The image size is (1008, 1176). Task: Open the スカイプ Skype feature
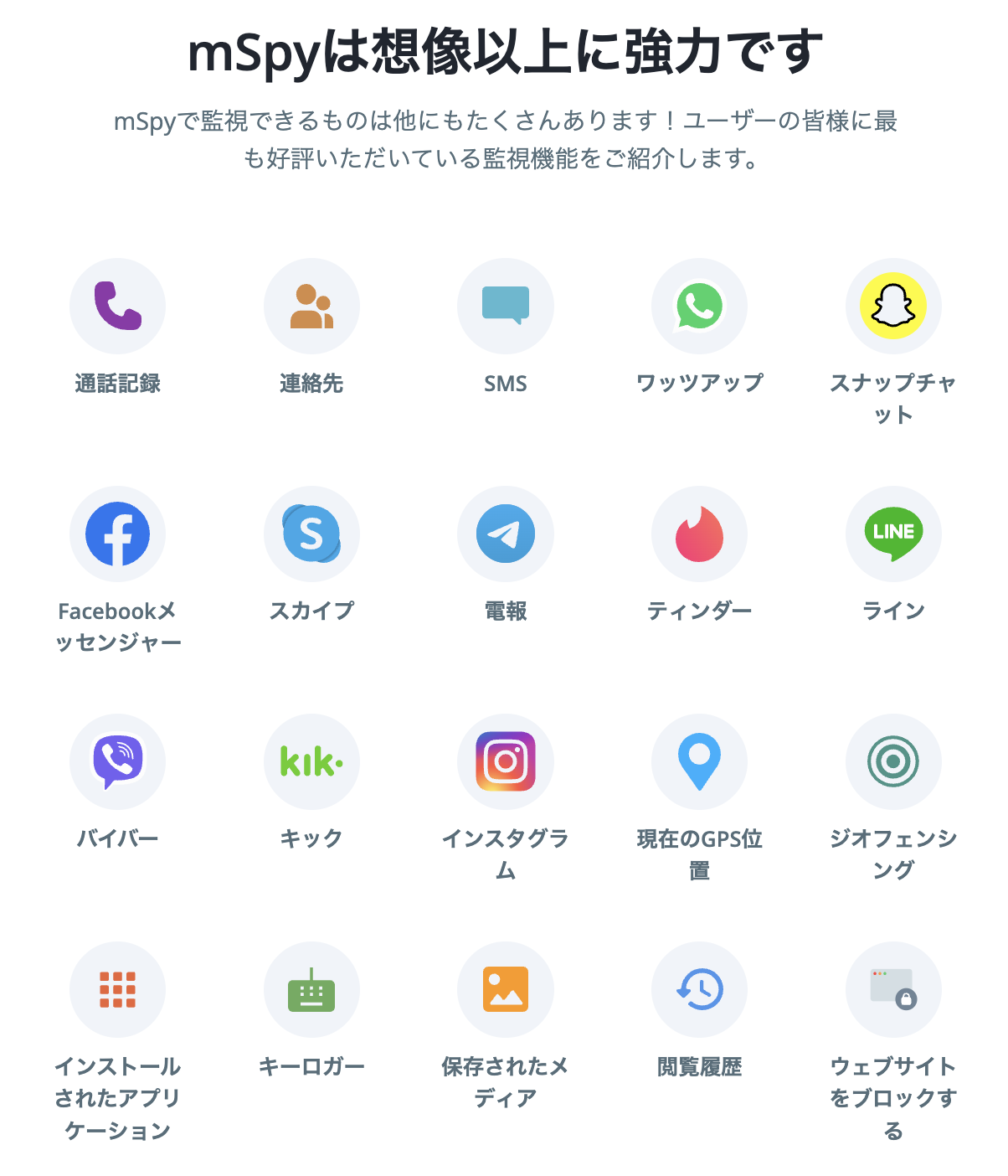point(311,534)
